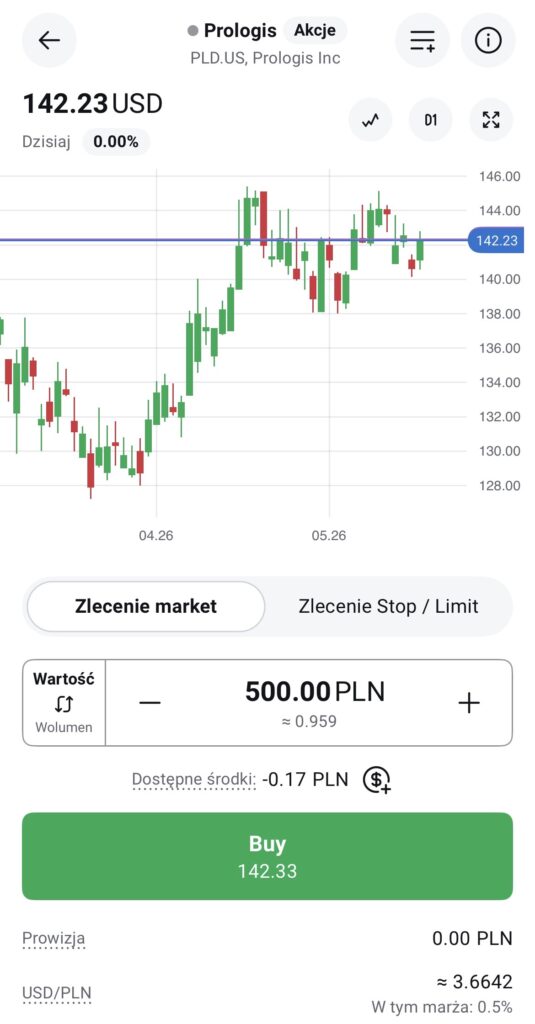The width and height of the screenshot is (535, 1024).
Task: Expand the chart to fullscreen
Action: coord(491,120)
